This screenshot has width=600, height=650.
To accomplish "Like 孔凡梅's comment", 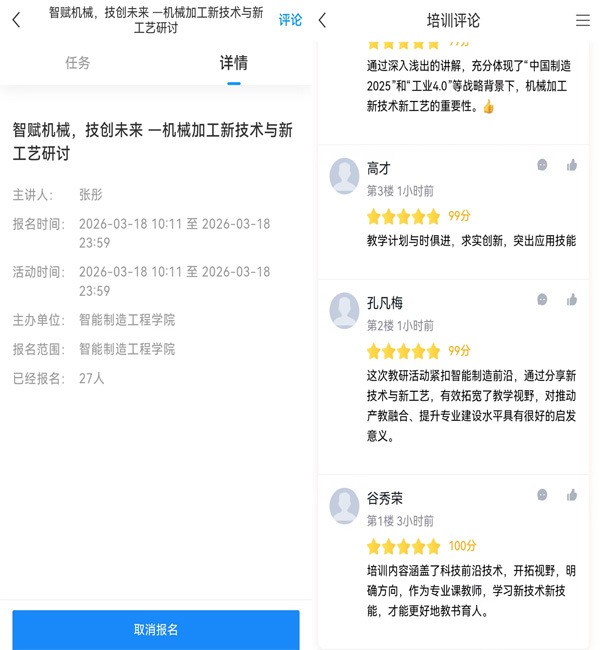I will pyautogui.click(x=572, y=299).
